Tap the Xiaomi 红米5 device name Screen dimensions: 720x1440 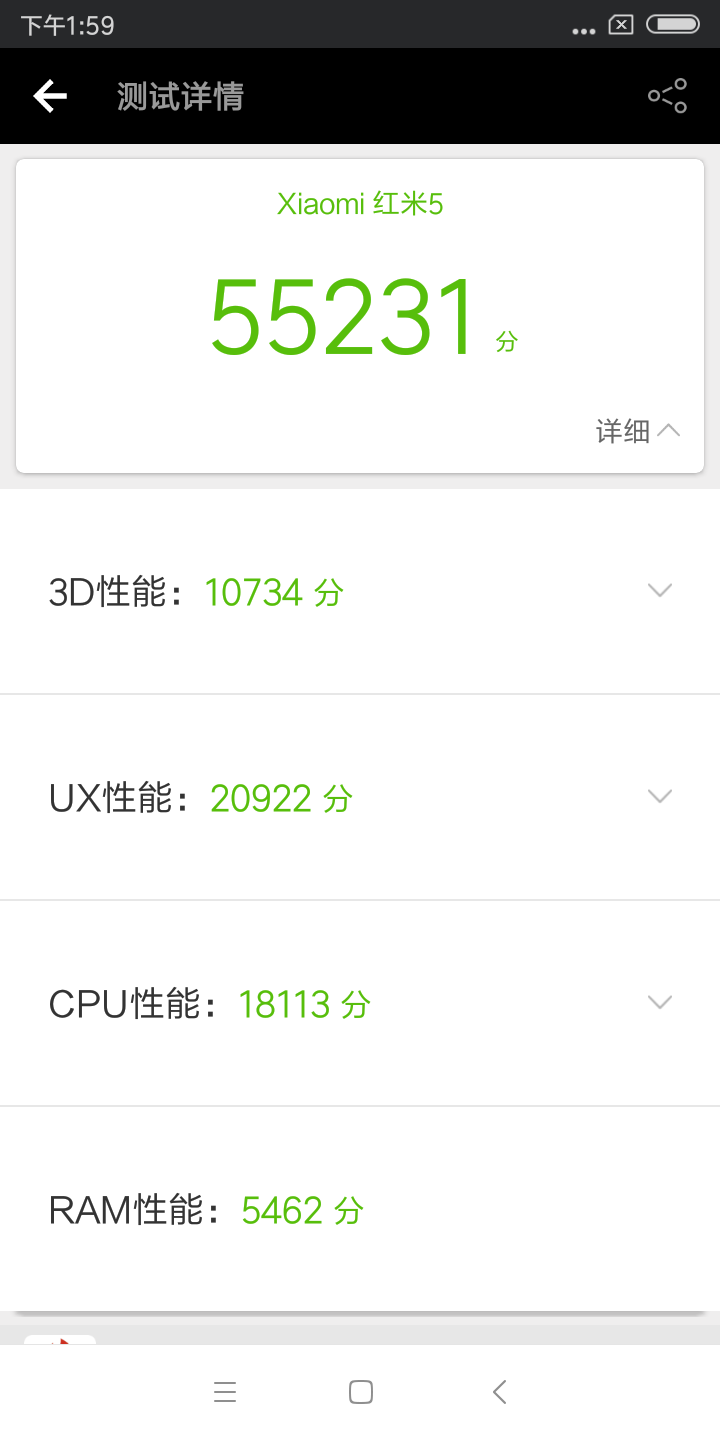tap(360, 204)
